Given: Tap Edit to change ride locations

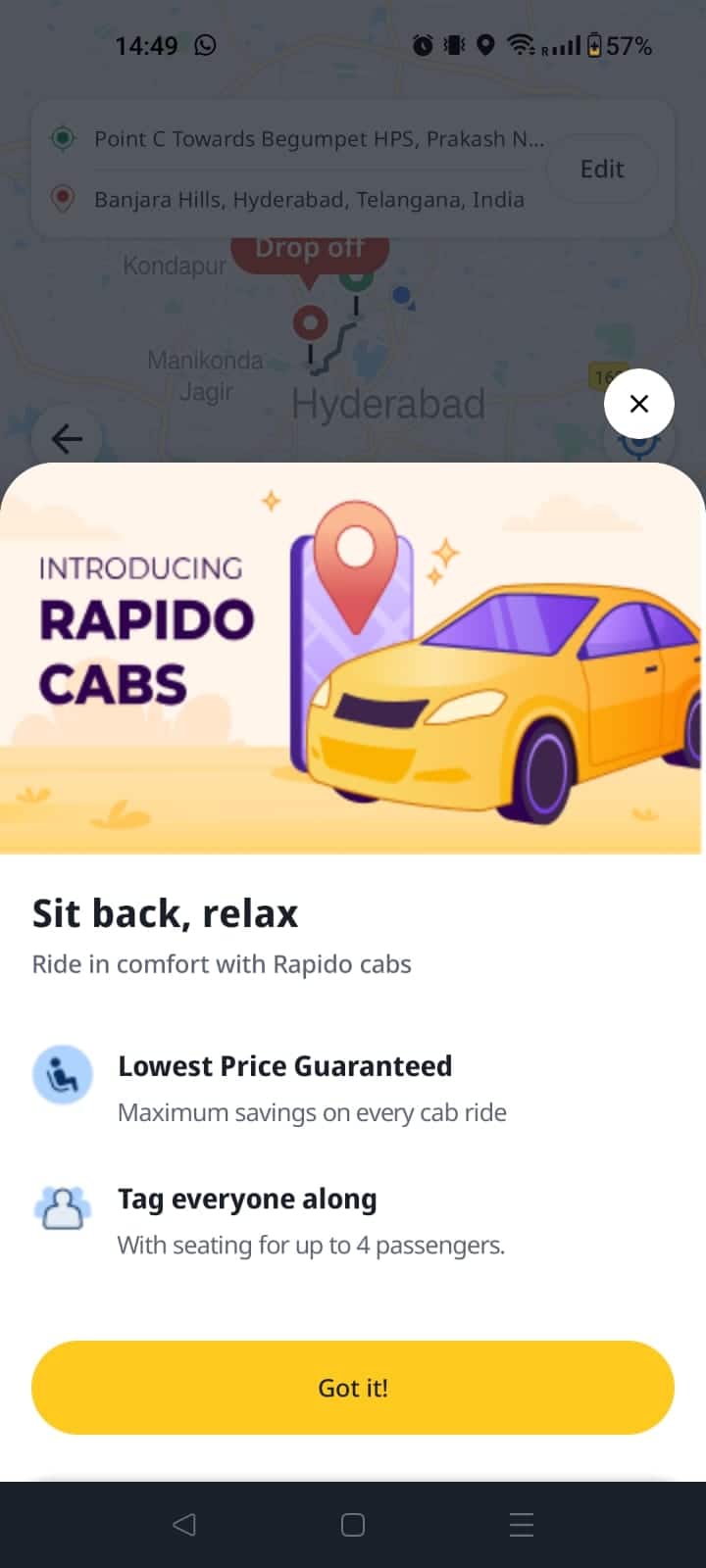Looking at the screenshot, I should 600,169.
